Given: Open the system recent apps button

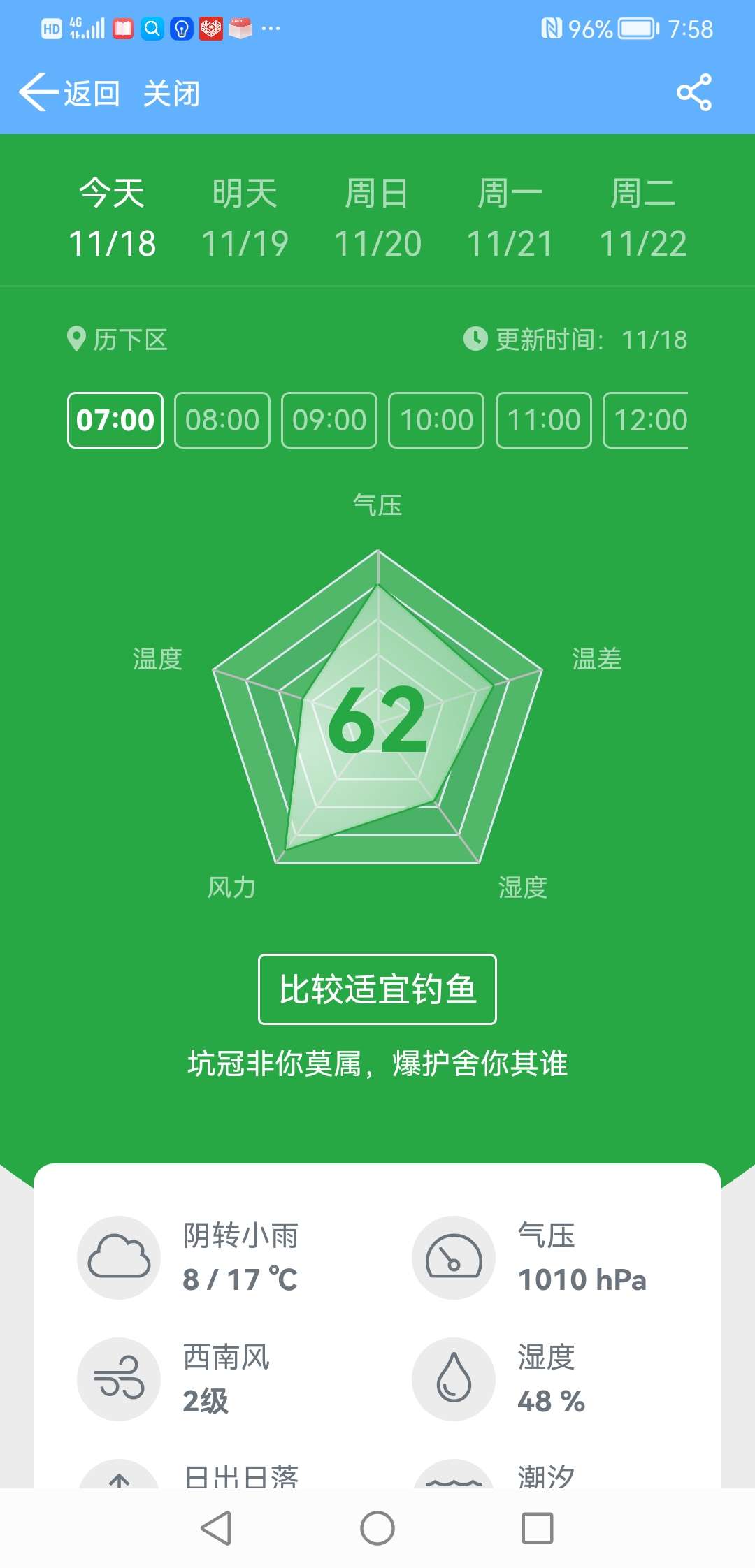Looking at the screenshot, I should (x=538, y=1528).
